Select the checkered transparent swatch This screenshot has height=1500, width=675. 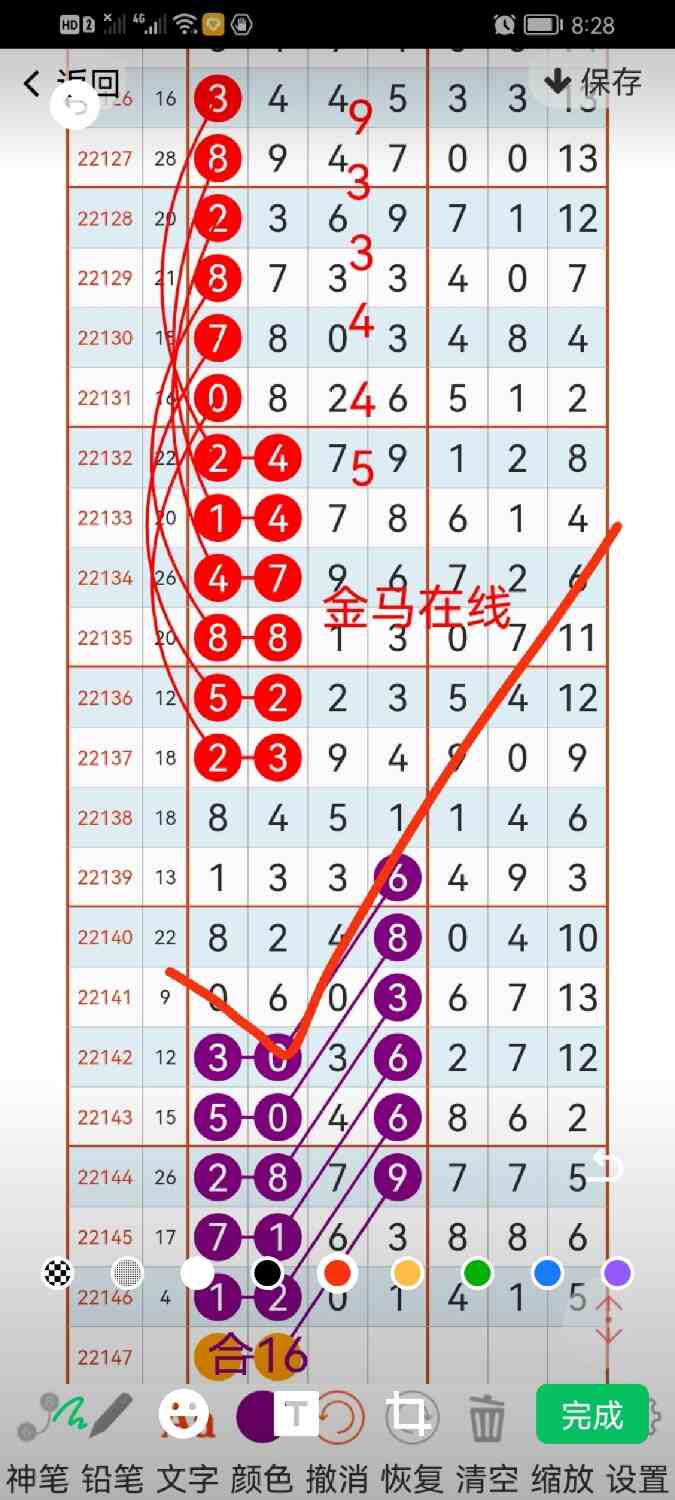[58, 1273]
